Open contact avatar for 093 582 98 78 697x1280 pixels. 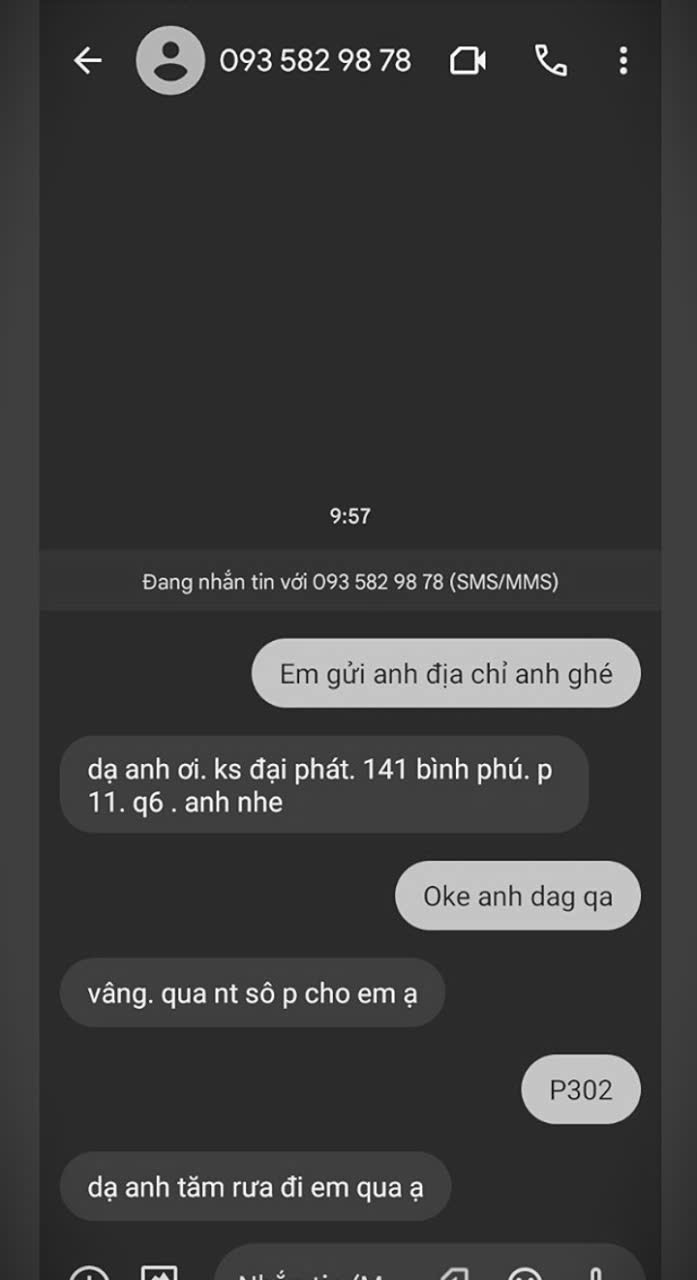[170, 61]
